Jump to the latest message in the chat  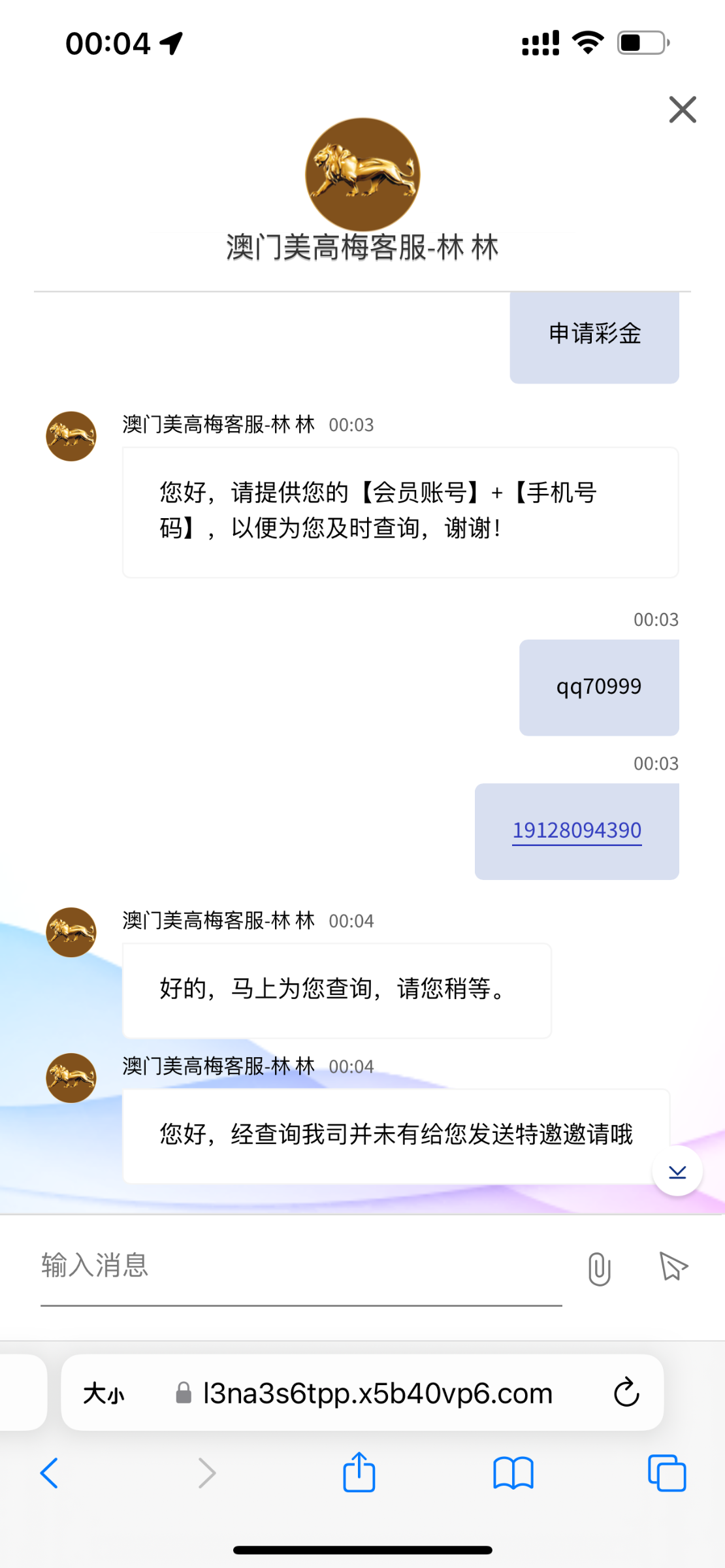click(x=677, y=1171)
